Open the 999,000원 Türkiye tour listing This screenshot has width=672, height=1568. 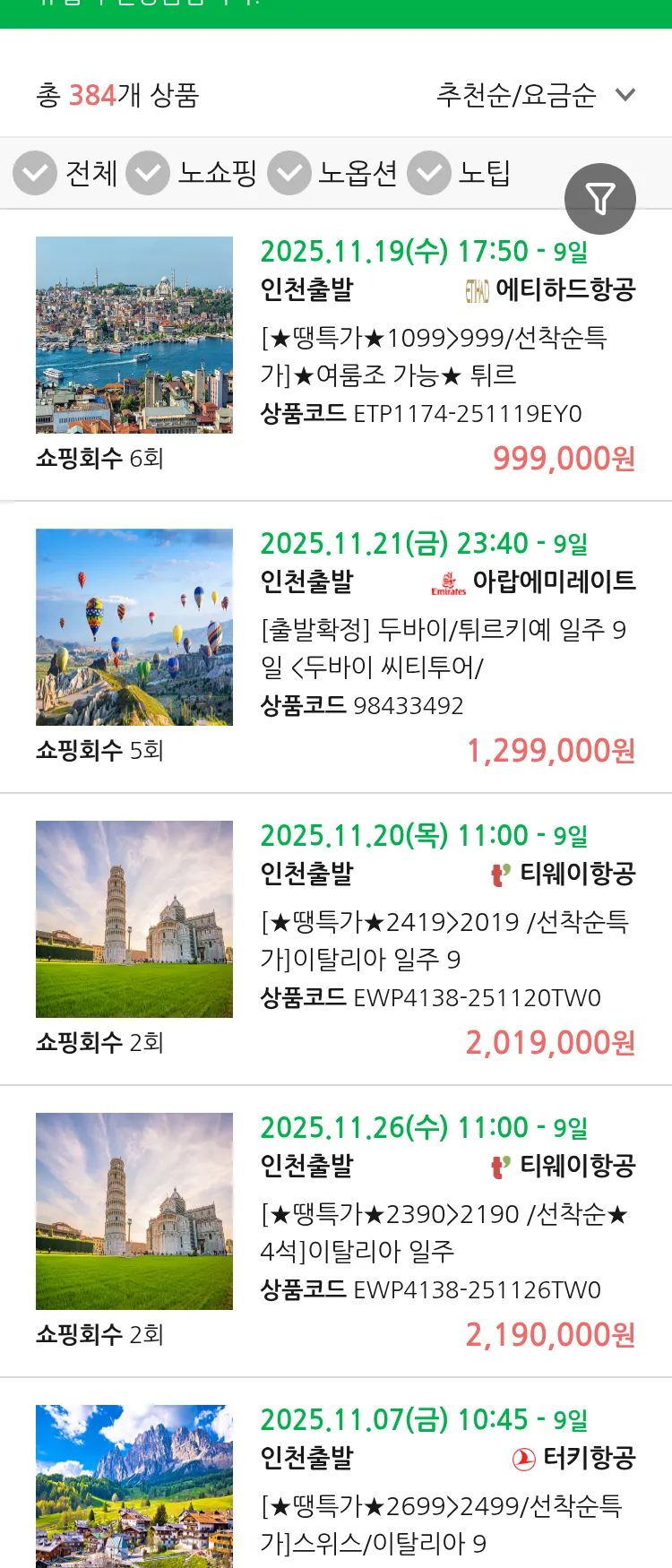562,459
